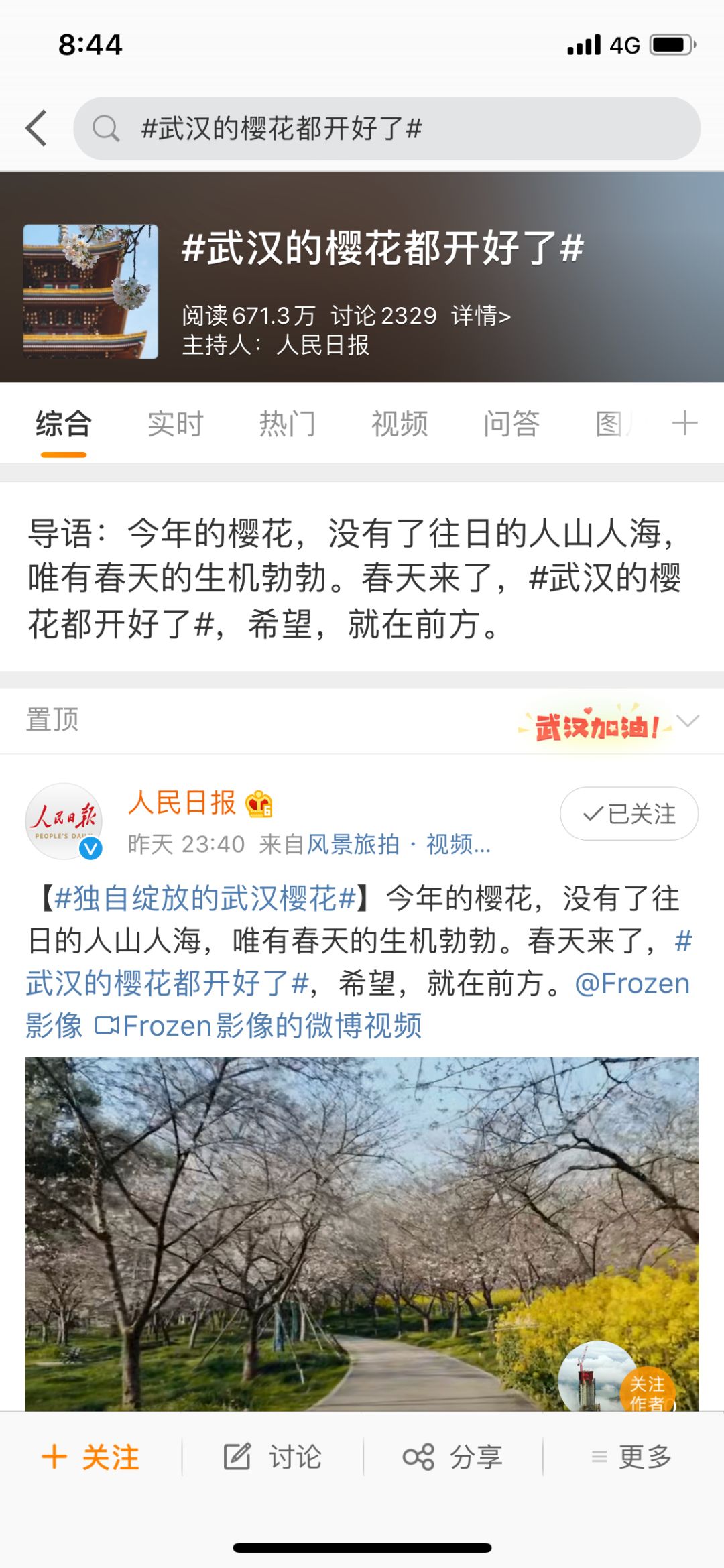Image resolution: width=724 pixels, height=1568 pixels.
Task: Go back with the top-left arrow
Action: pyautogui.click(x=36, y=128)
